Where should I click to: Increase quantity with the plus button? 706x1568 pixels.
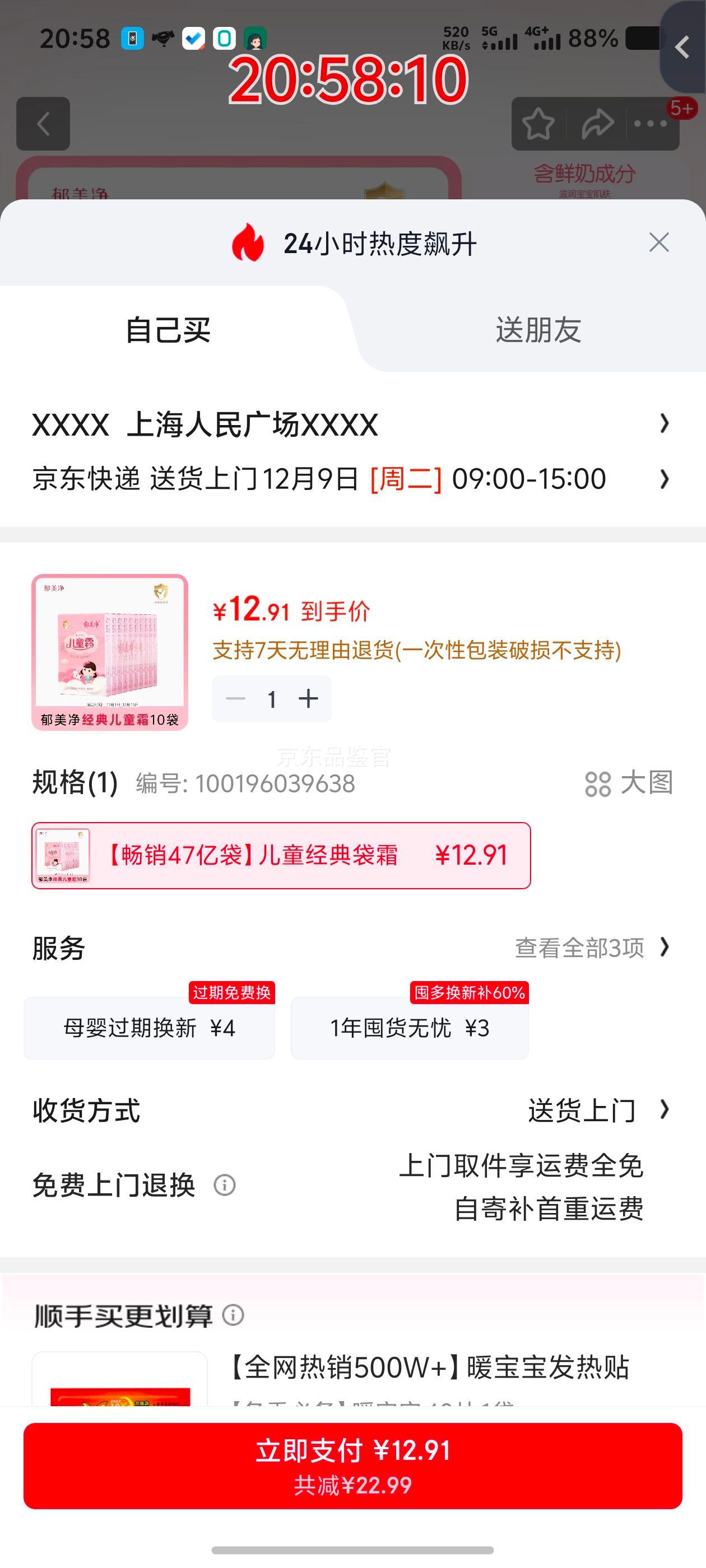[x=308, y=698]
